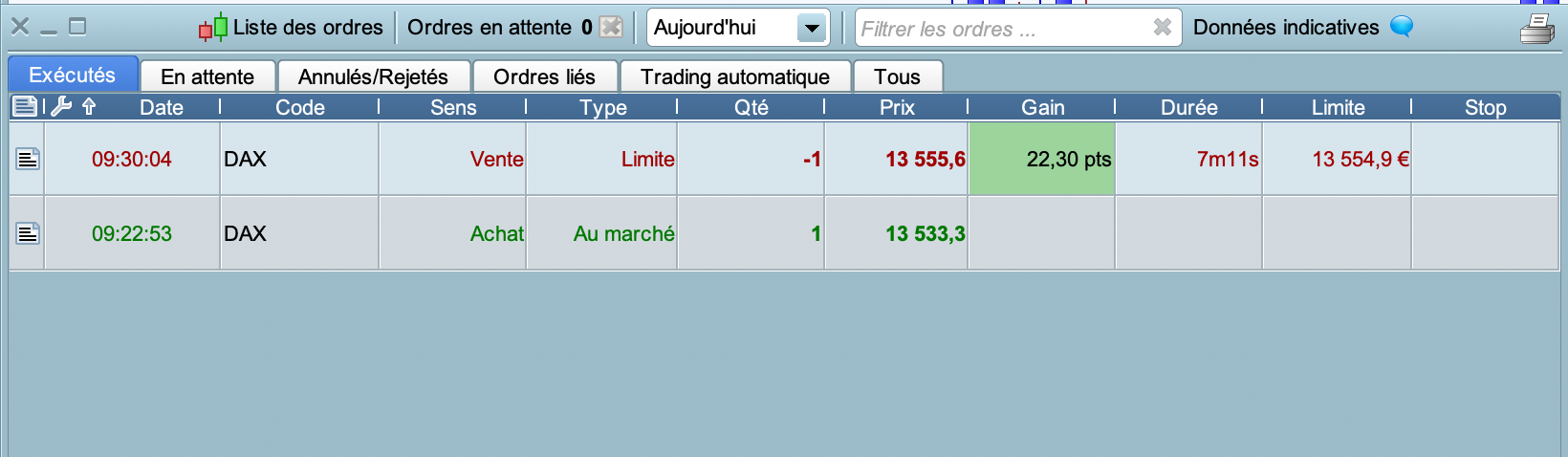The image size is (1568, 457).
Task: Show the Ordres liés tab
Action: (x=544, y=76)
